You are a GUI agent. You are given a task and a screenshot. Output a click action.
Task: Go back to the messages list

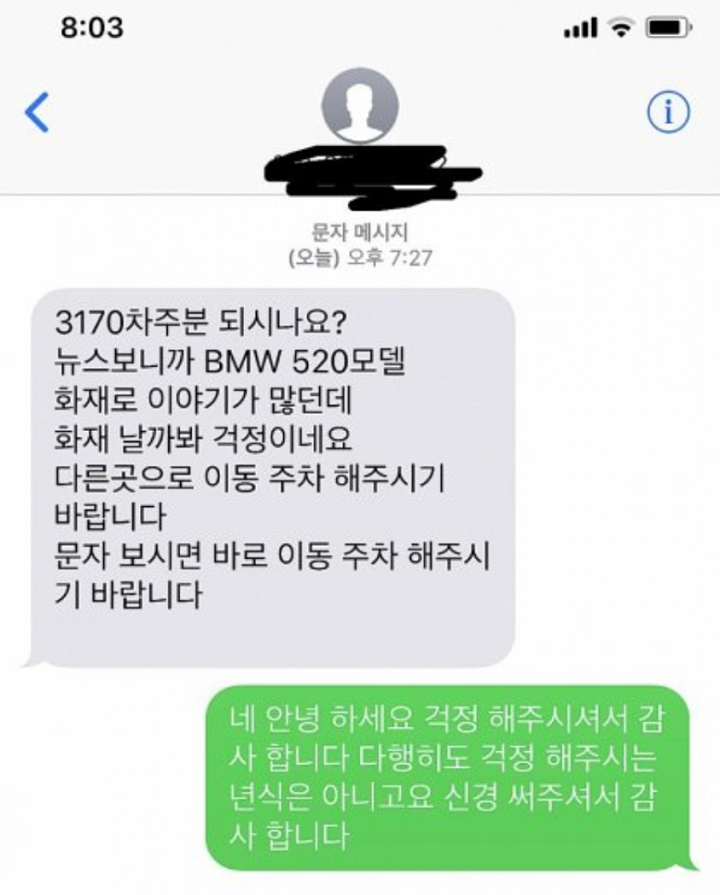click(36, 112)
